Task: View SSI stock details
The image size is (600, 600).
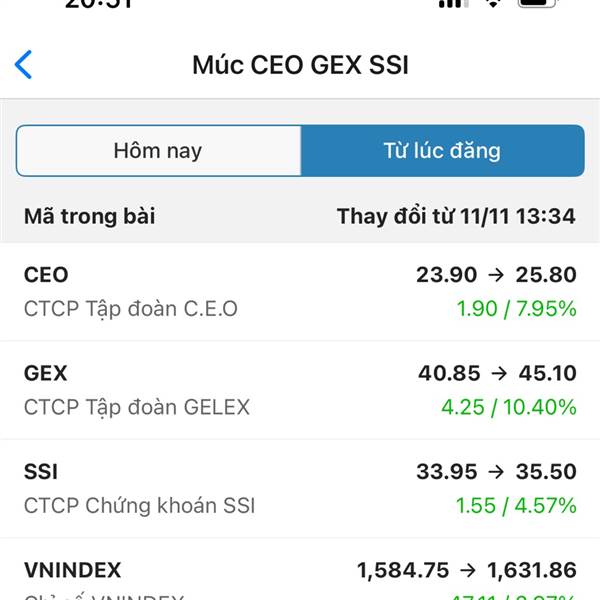Action: pyautogui.click(x=300, y=489)
